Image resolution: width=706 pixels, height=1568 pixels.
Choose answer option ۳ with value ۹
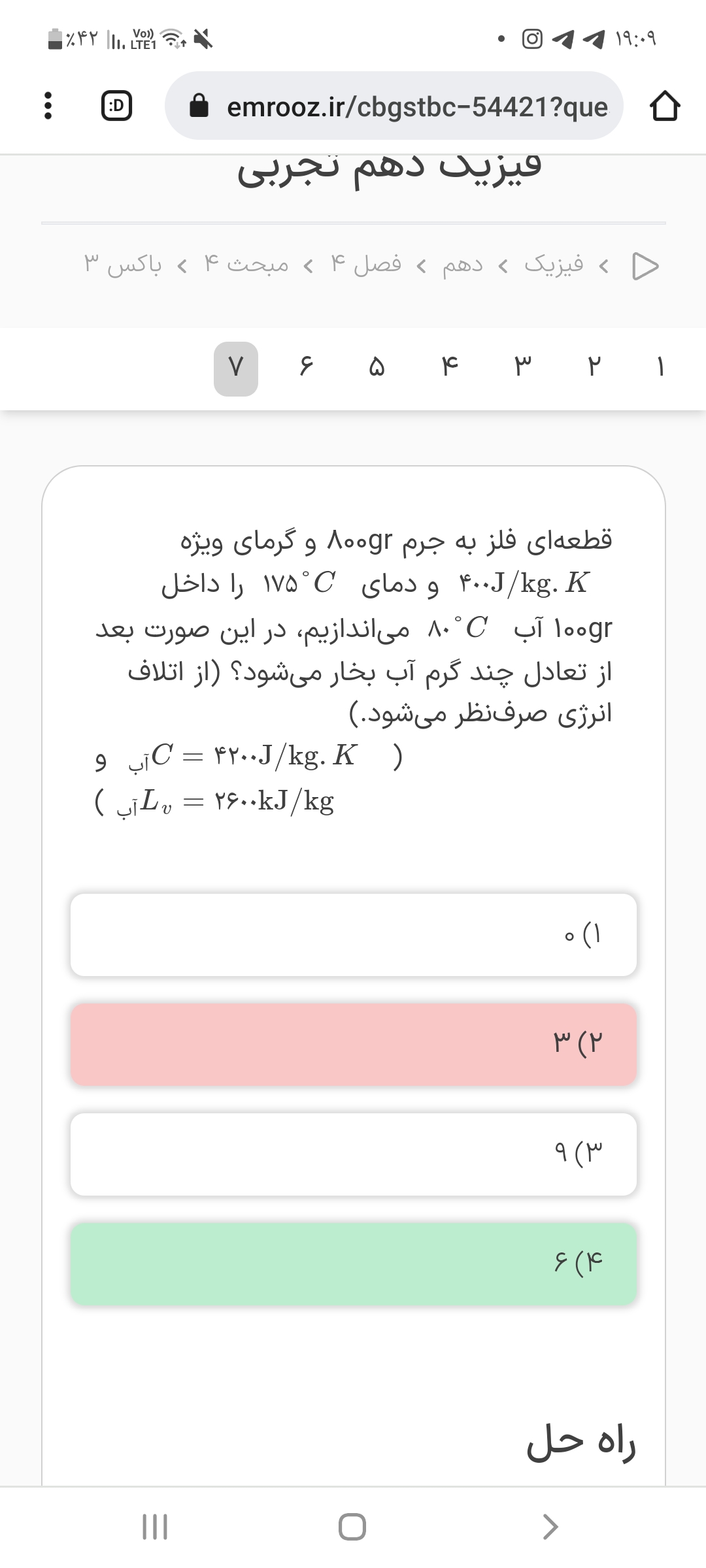(353, 1154)
